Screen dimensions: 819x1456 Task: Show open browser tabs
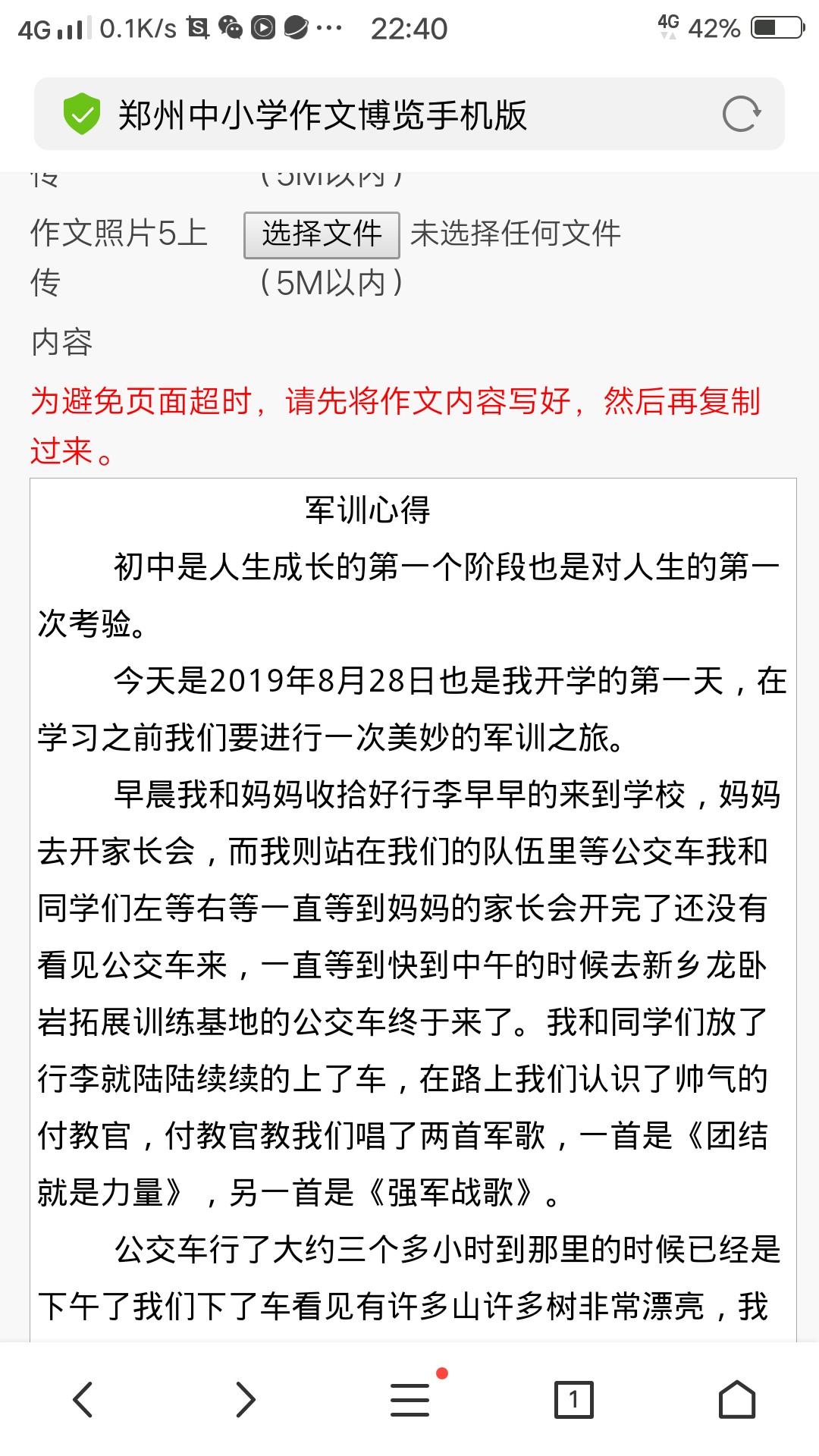(x=573, y=1399)
